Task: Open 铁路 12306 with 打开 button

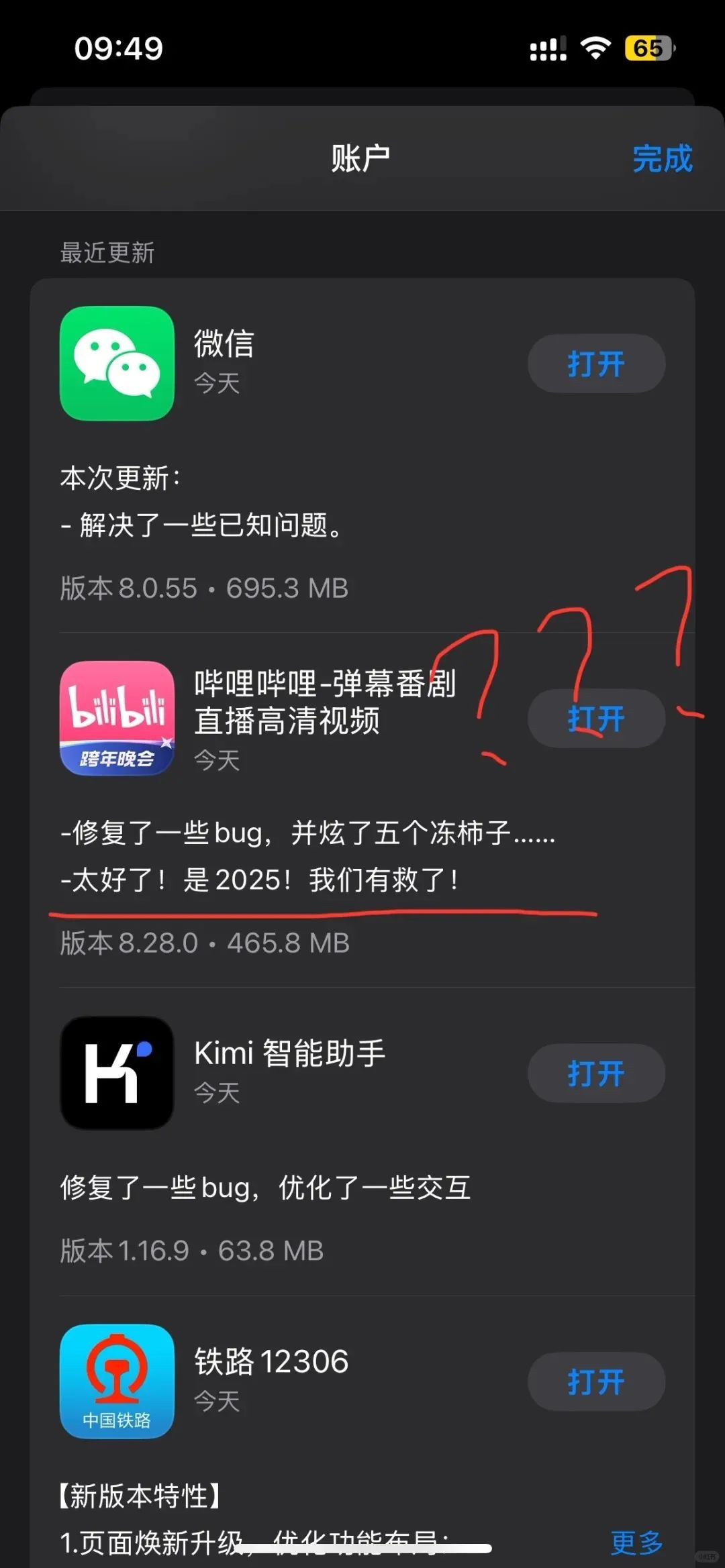Action: (596, 1382)
